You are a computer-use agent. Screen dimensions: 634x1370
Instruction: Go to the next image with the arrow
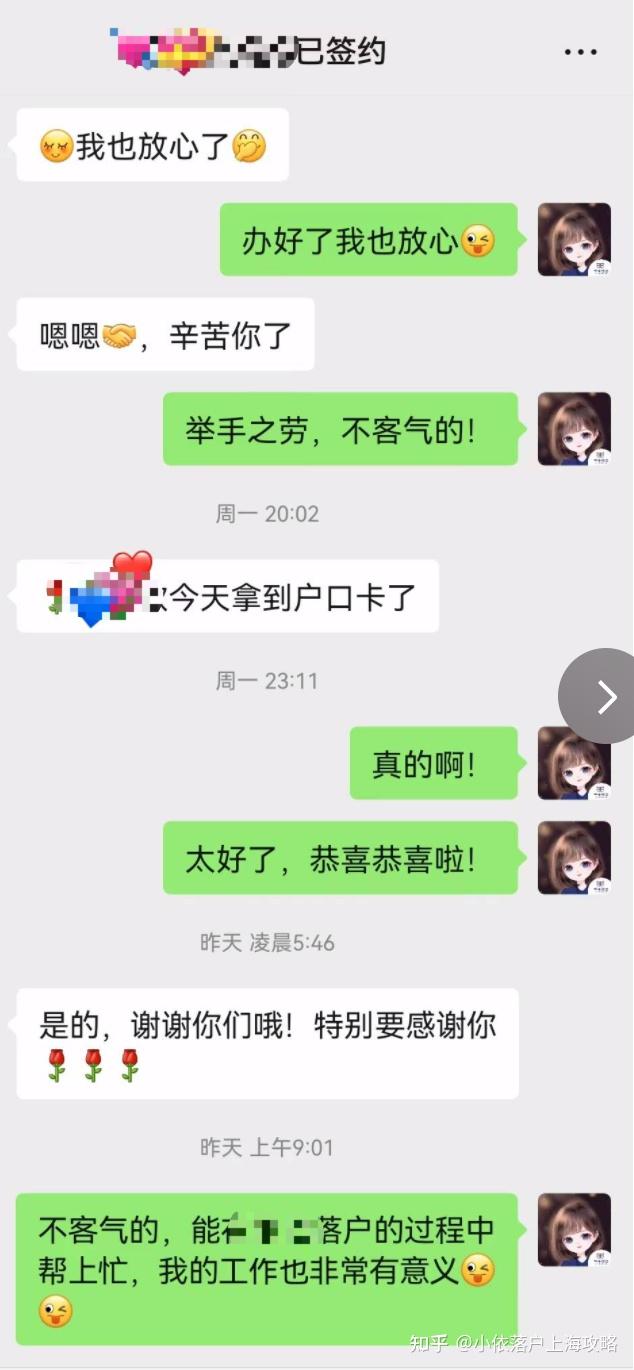pyautogui.click(x=605, y=696)
